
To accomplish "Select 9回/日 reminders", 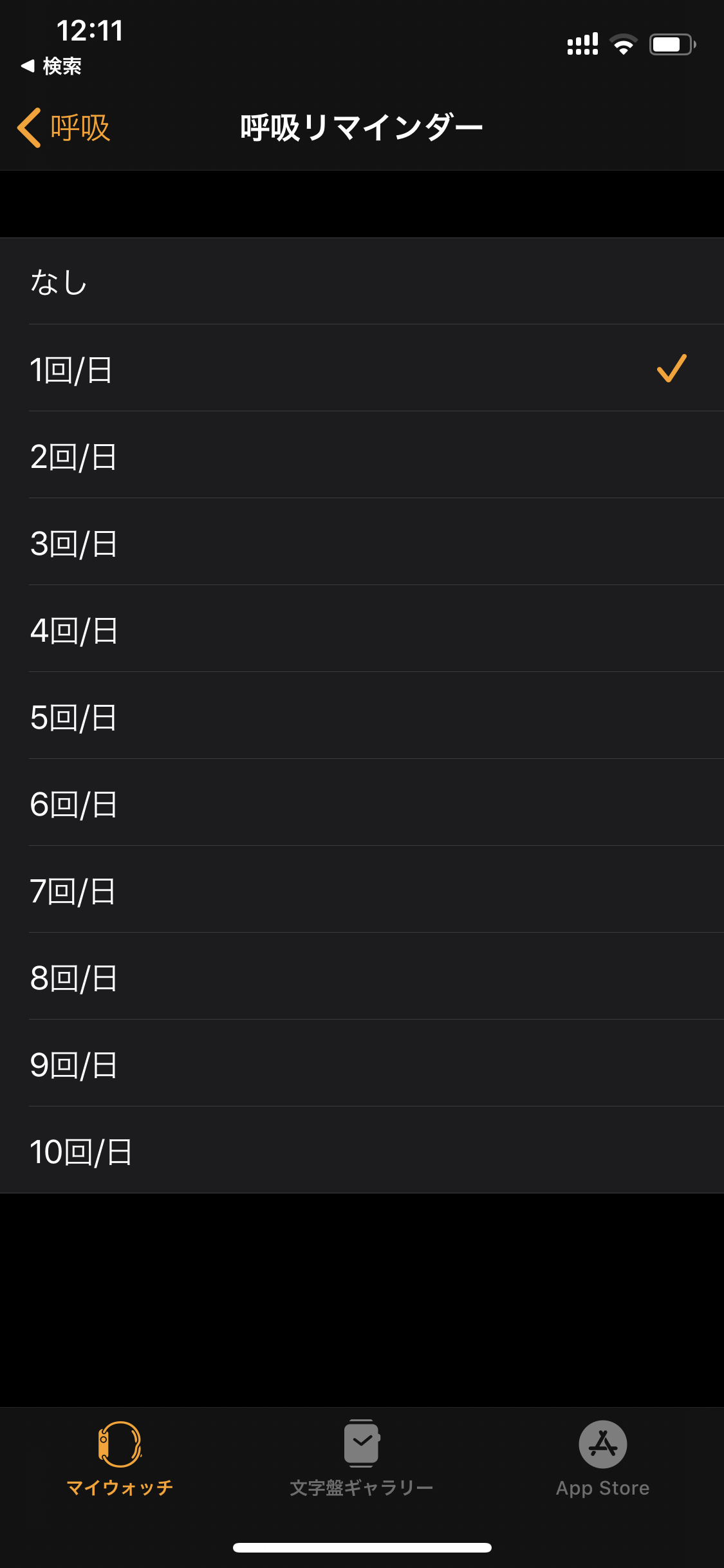I will [x=362, y=1063].
